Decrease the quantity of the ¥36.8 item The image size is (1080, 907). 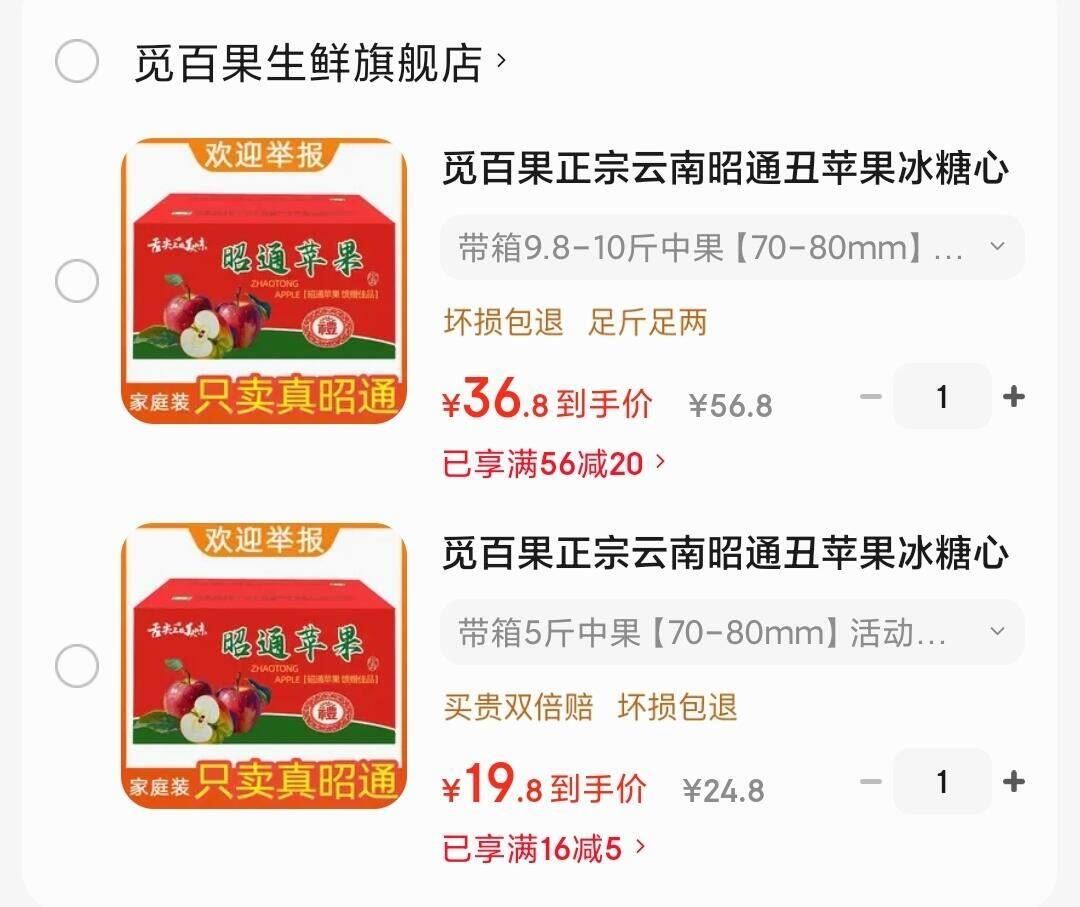(x=871, y=397)
